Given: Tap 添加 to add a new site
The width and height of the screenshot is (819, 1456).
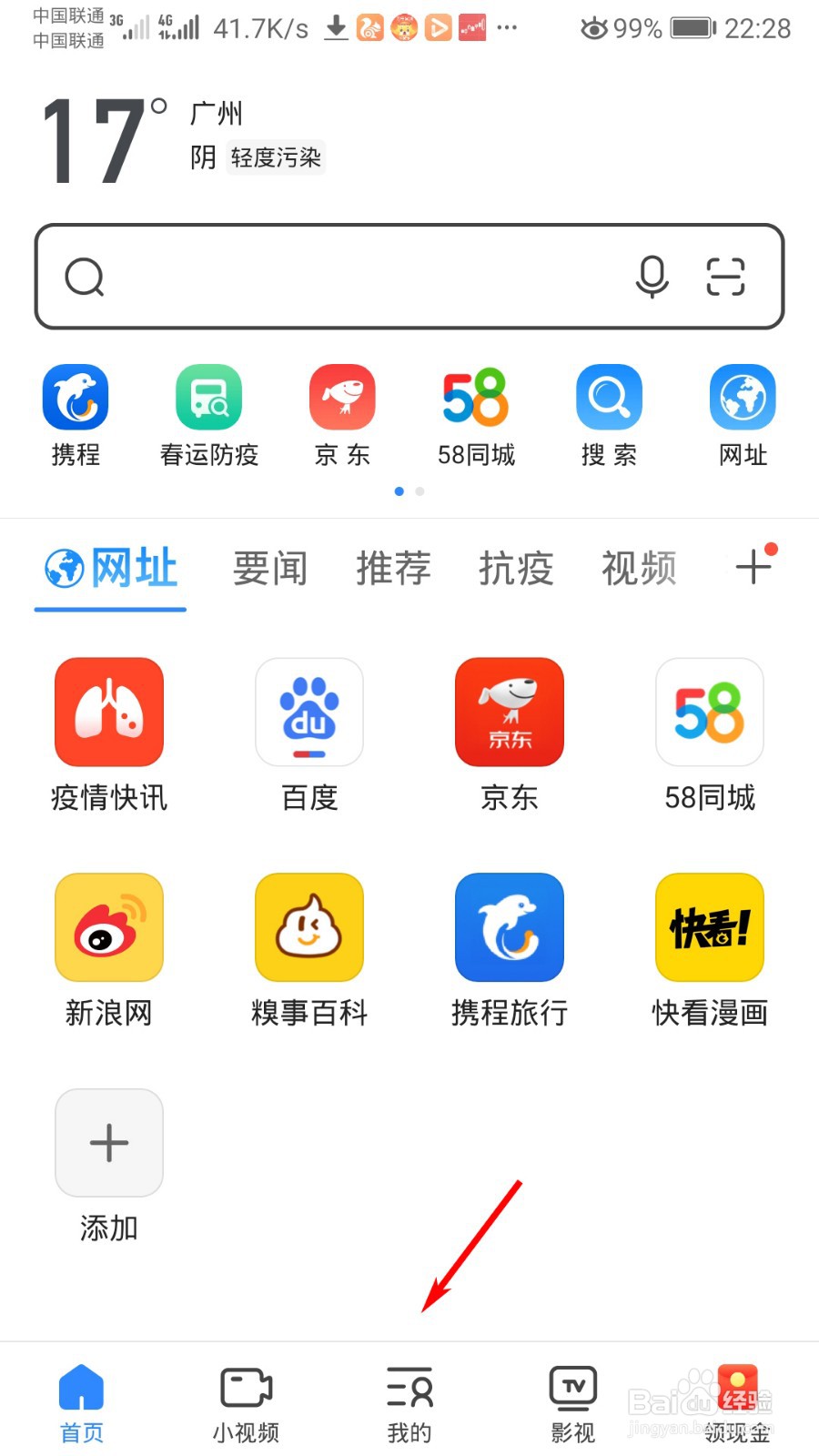Looking at the screenshot, I should click(108, 1144).
